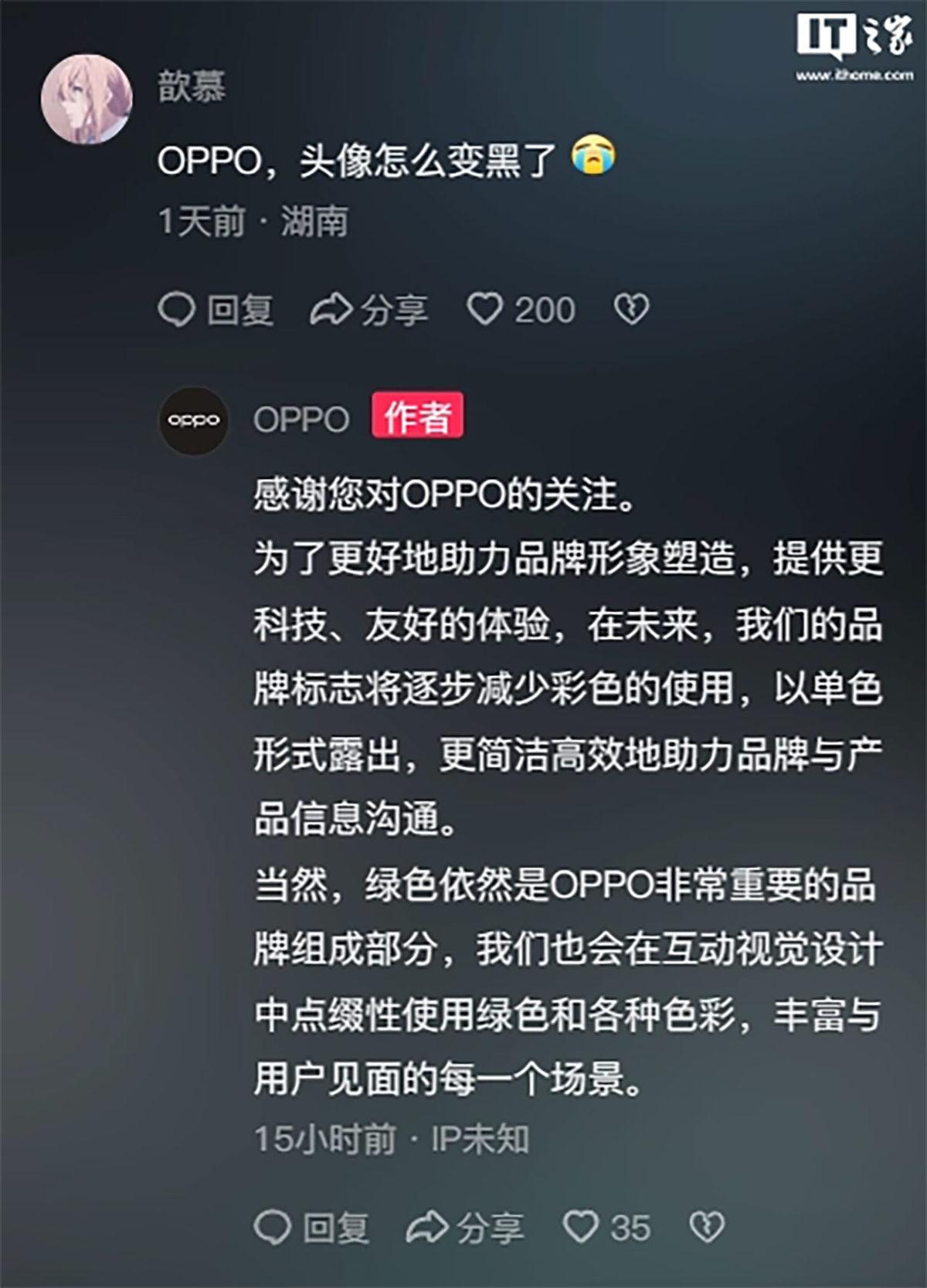Reply to 歆慕's comment
Viewport: 927px width, 1288px height.
[x=216, y=311]
